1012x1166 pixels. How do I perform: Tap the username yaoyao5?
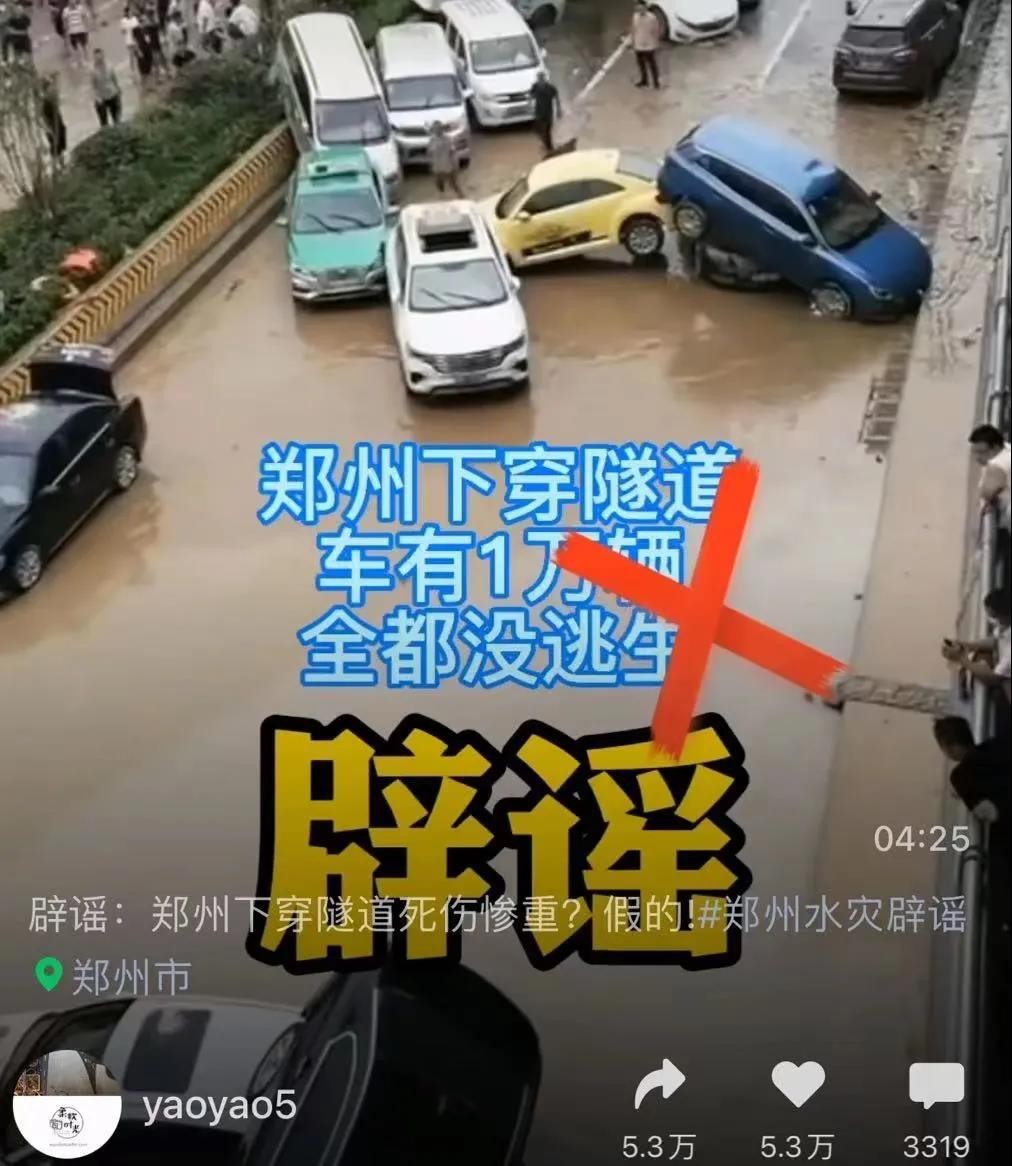coord(219,1107)
